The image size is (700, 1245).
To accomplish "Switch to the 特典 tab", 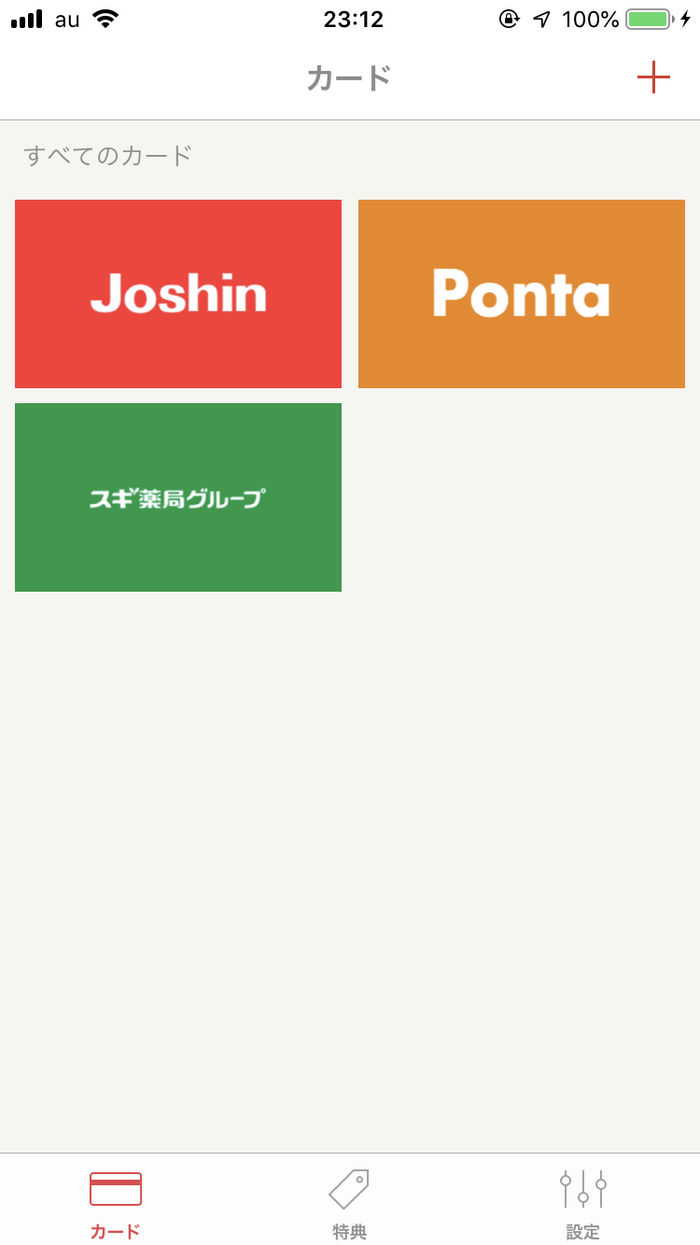I will click(x=350, y=1204).
